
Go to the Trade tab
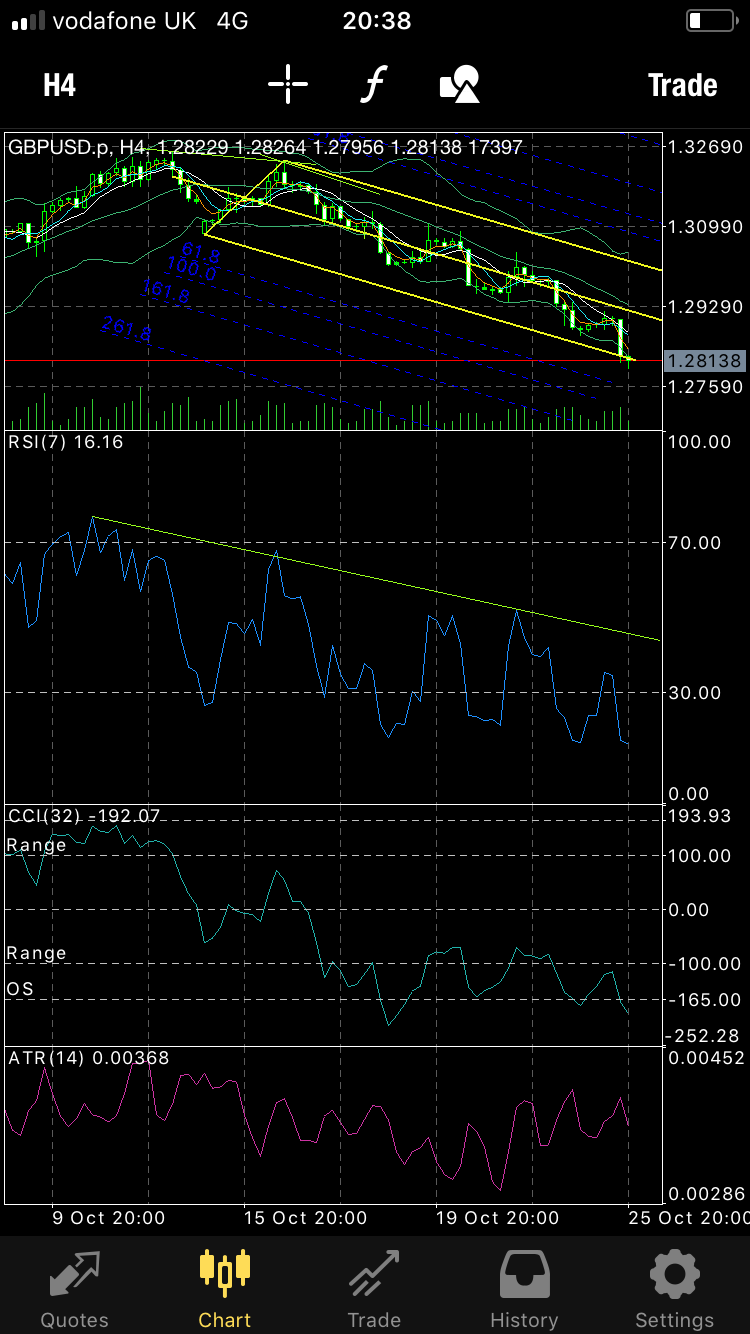[x=374, y=1288]
